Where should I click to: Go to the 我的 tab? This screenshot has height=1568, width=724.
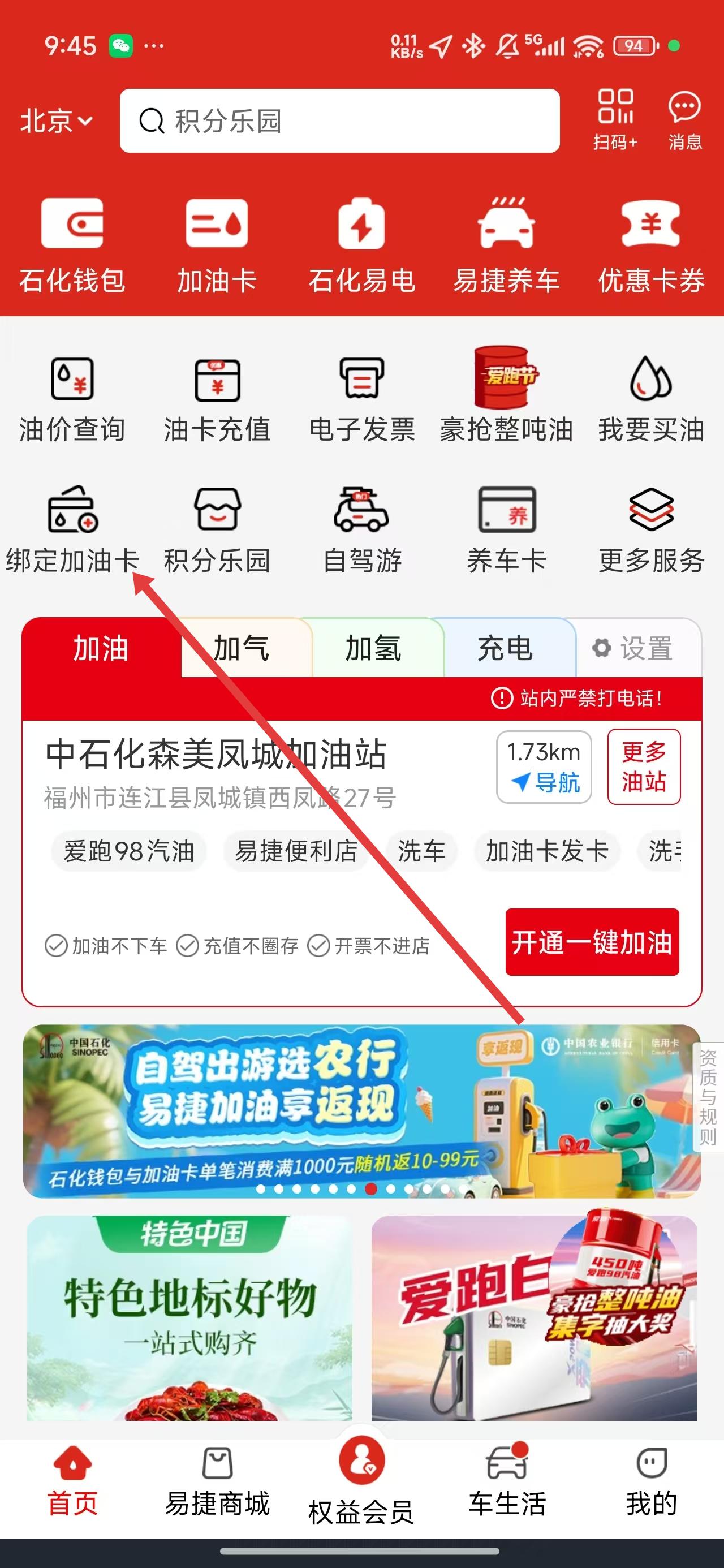(651, 1481)
